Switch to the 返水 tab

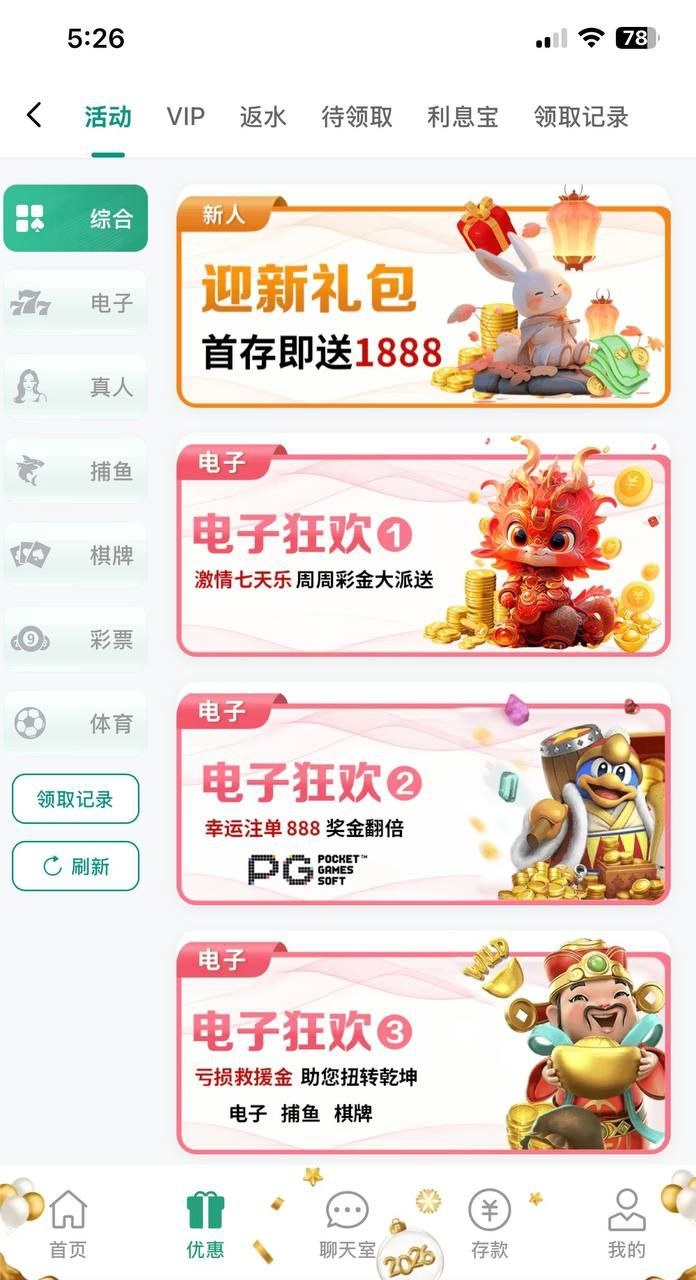[263, 117]
